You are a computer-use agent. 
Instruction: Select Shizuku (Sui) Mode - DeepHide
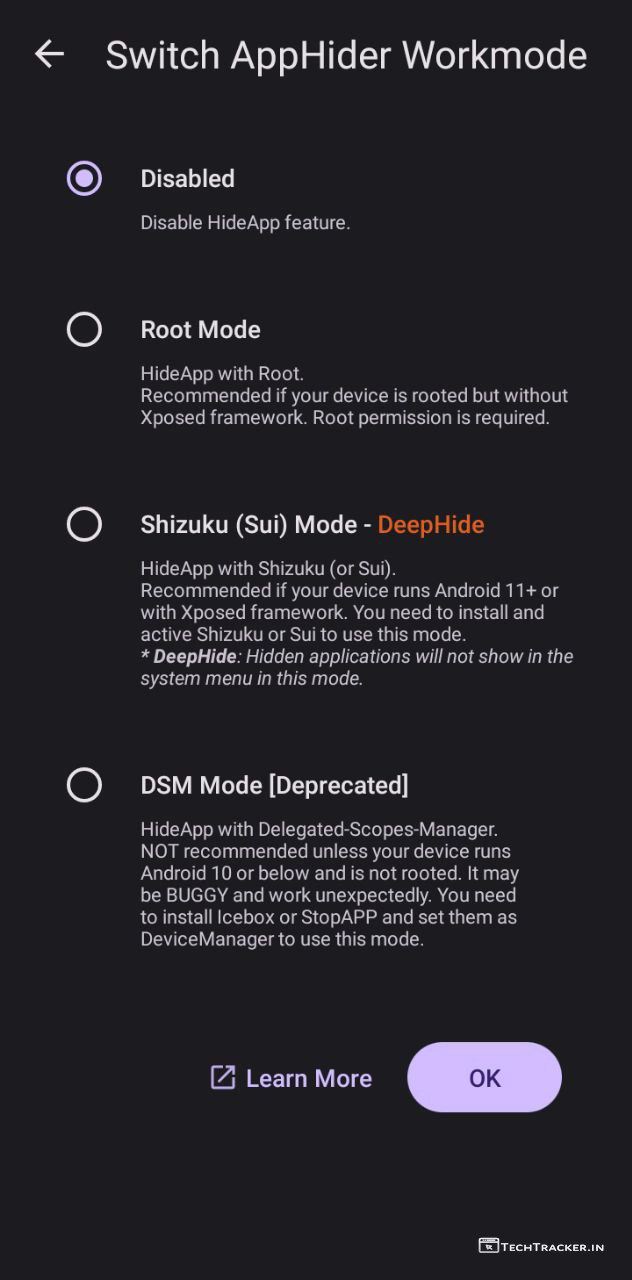point(84,524)
